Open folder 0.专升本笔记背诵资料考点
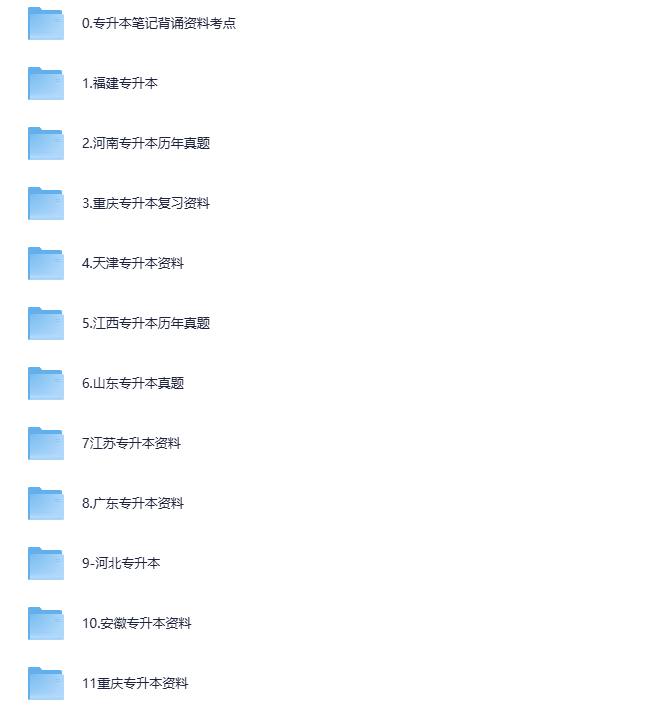670x709 pixels. coord(158,23)
